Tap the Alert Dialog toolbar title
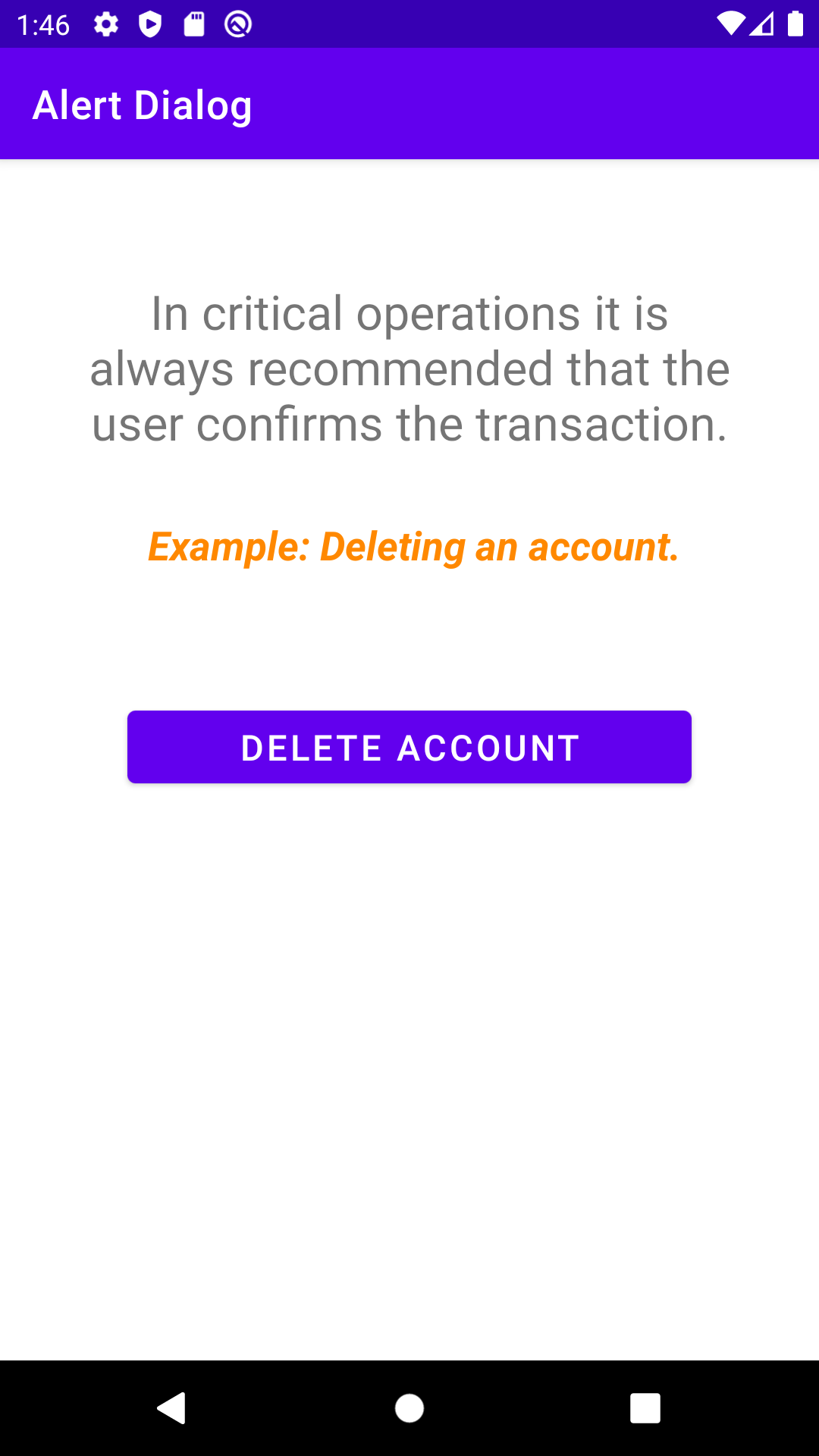 pyautogui.click(x=143, y=104)
